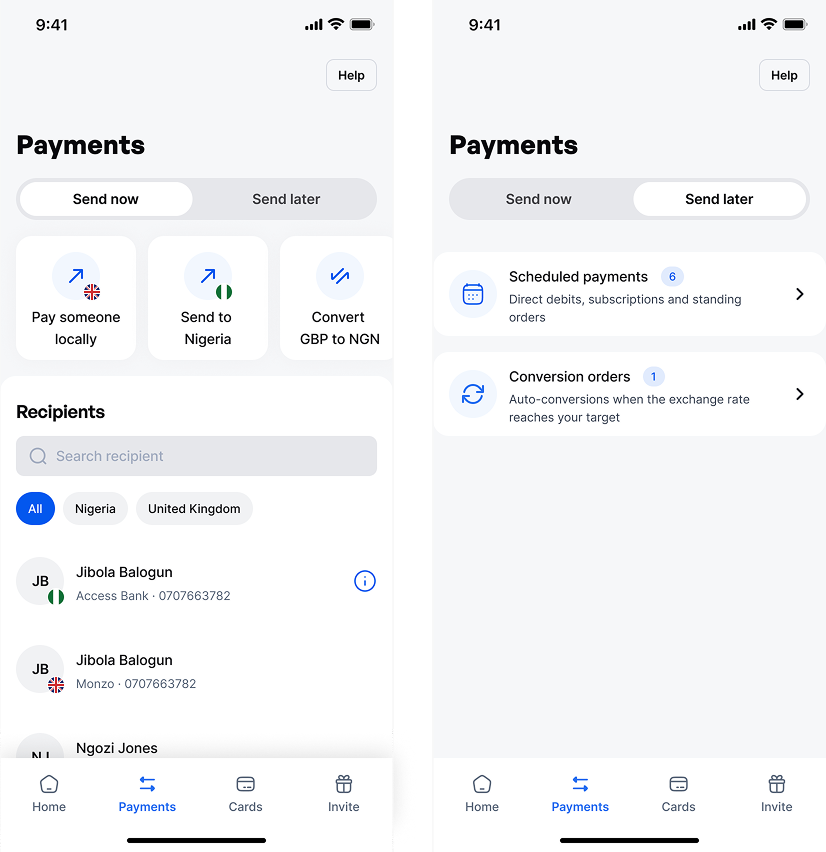Open the Payments tab in bottom navigation

coord(147,793)
